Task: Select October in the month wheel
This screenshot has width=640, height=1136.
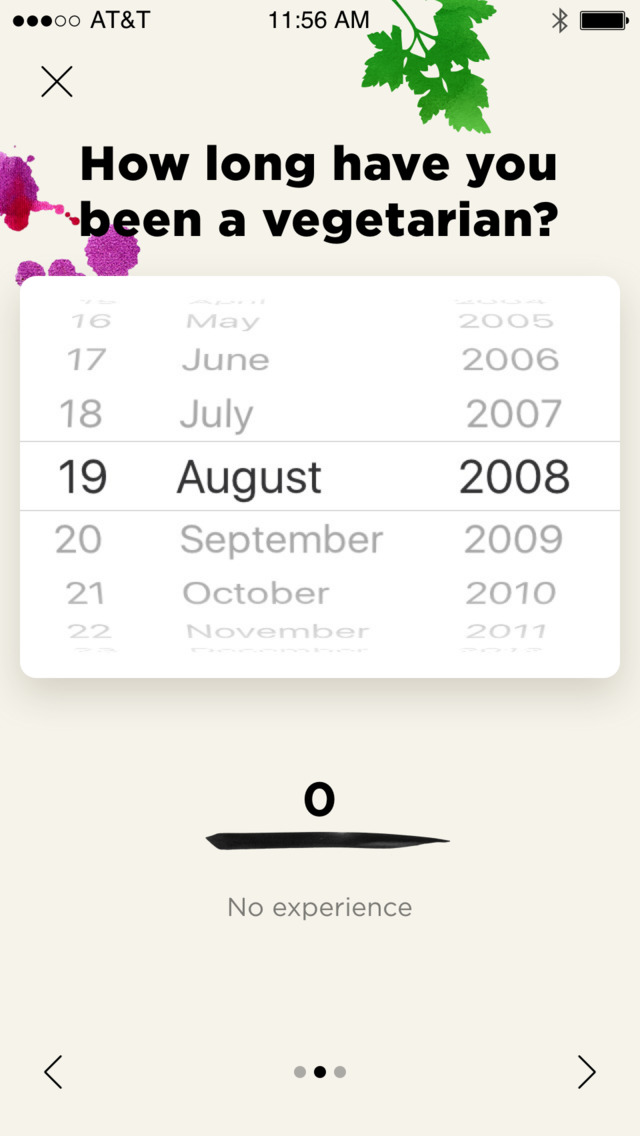Action: point(255,594)
